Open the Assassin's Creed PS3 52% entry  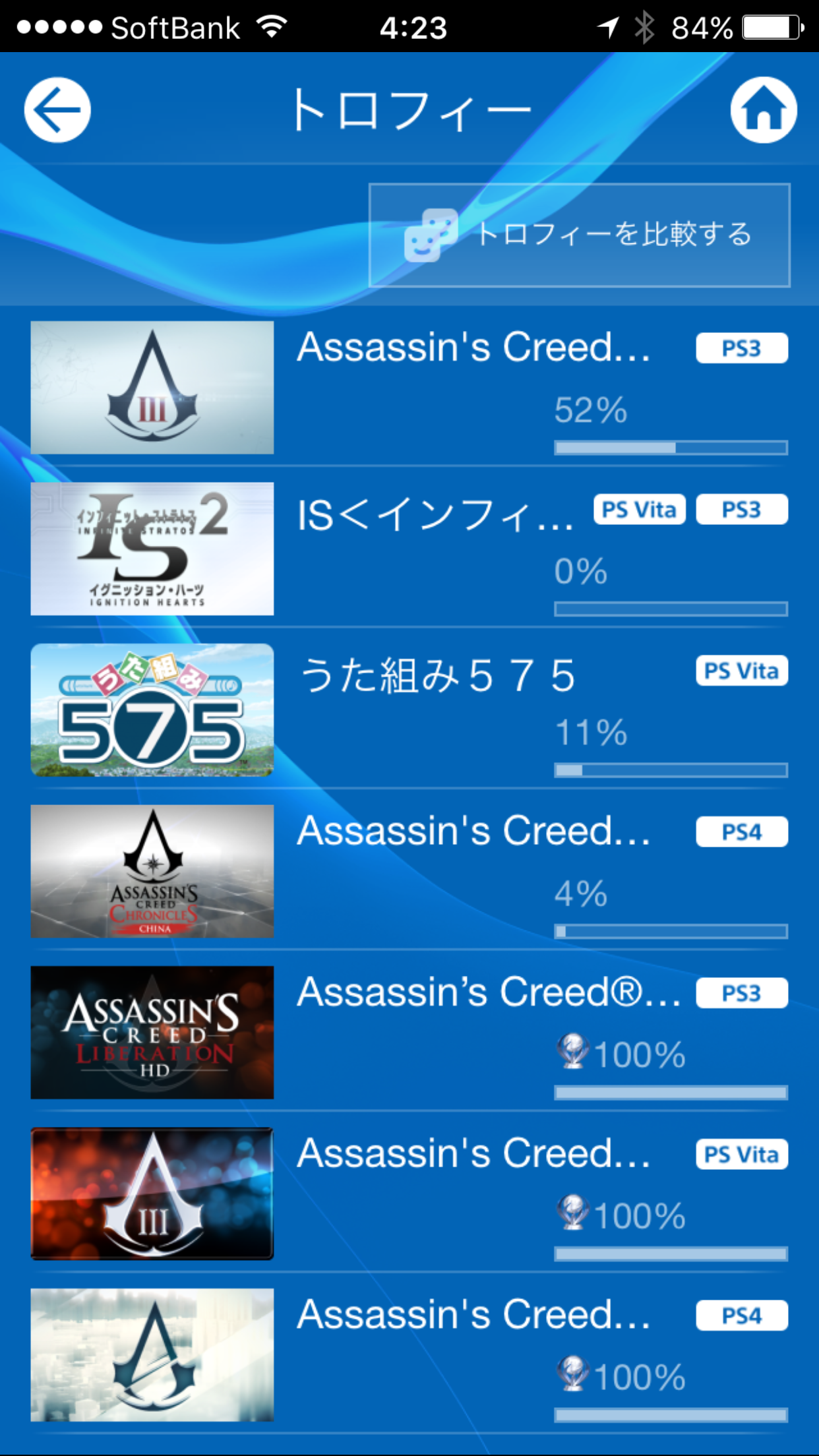coord(409,388)
